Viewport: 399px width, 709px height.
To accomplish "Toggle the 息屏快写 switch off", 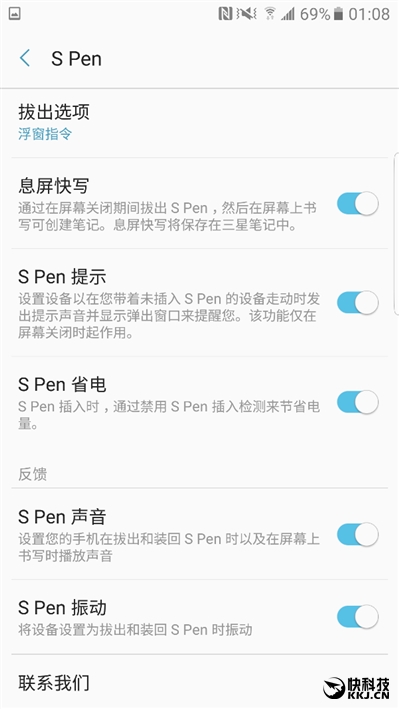I will point(357,203).
